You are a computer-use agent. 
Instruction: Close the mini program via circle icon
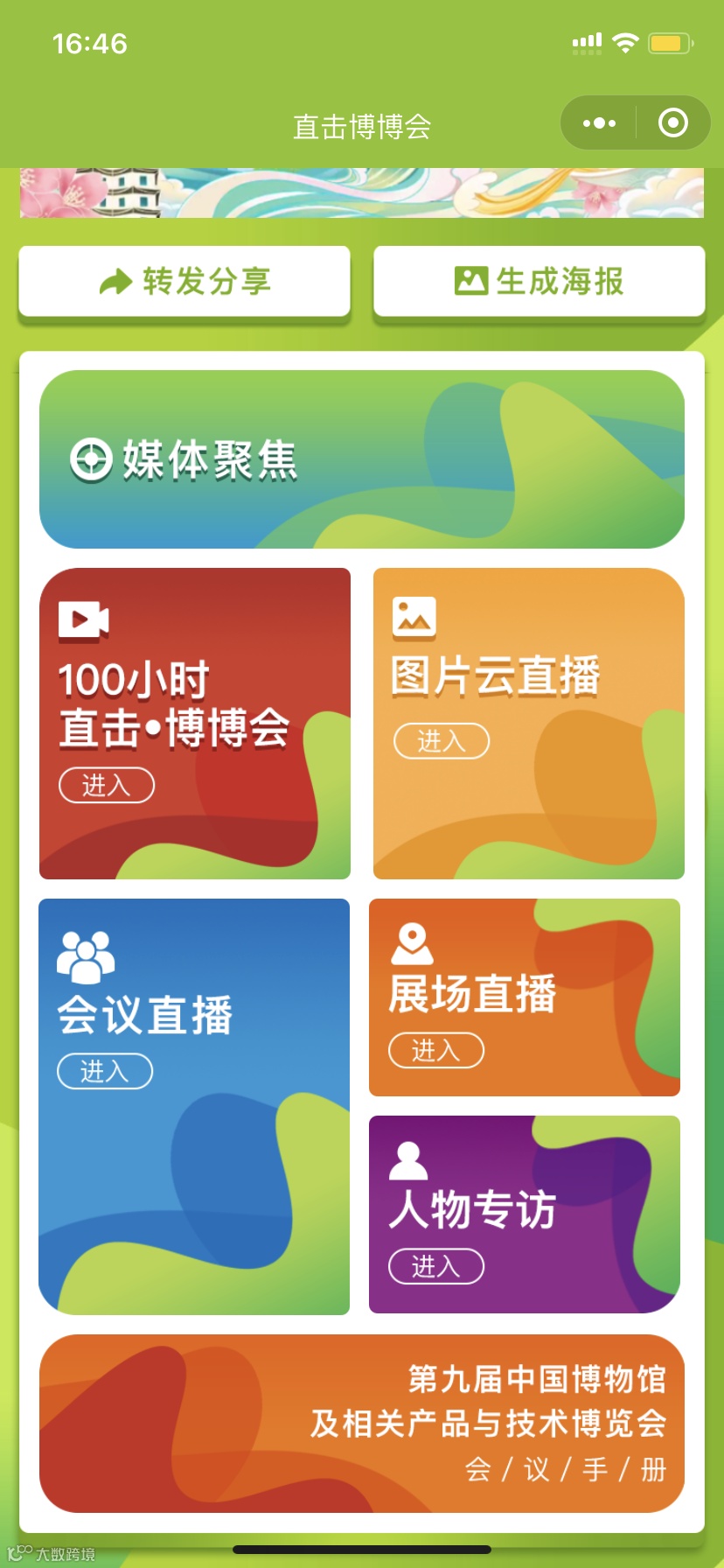672,123
